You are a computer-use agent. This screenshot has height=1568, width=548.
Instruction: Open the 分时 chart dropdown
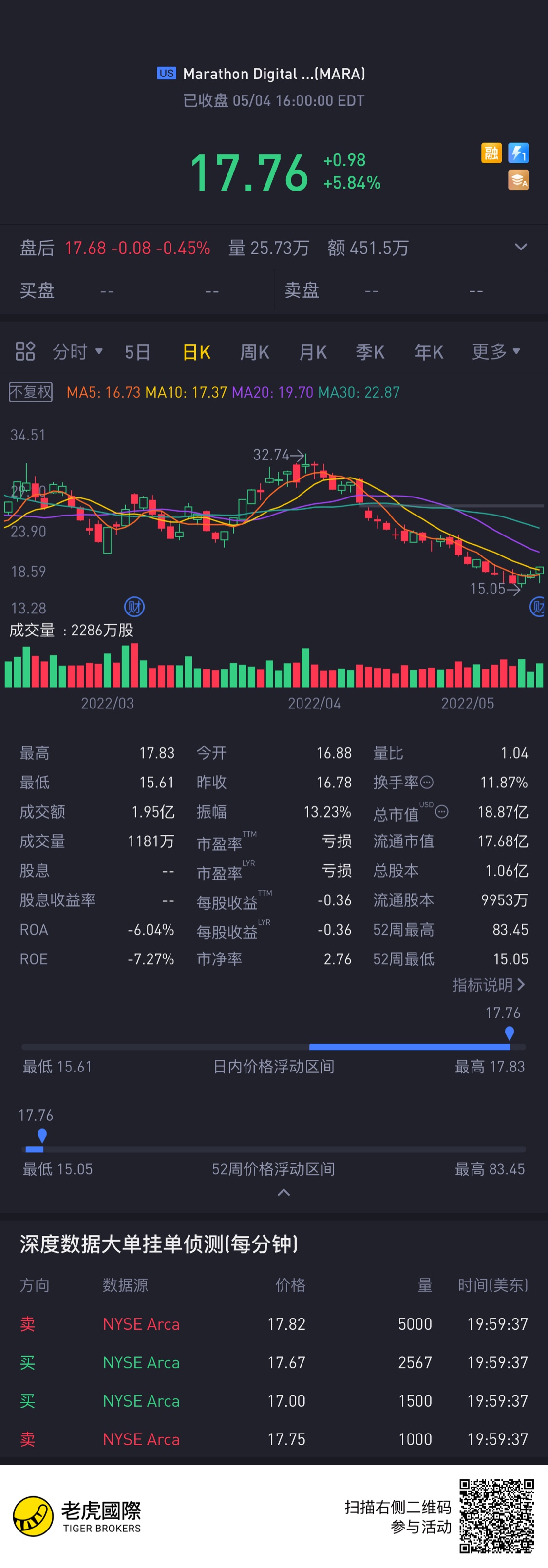pos(77,352)
